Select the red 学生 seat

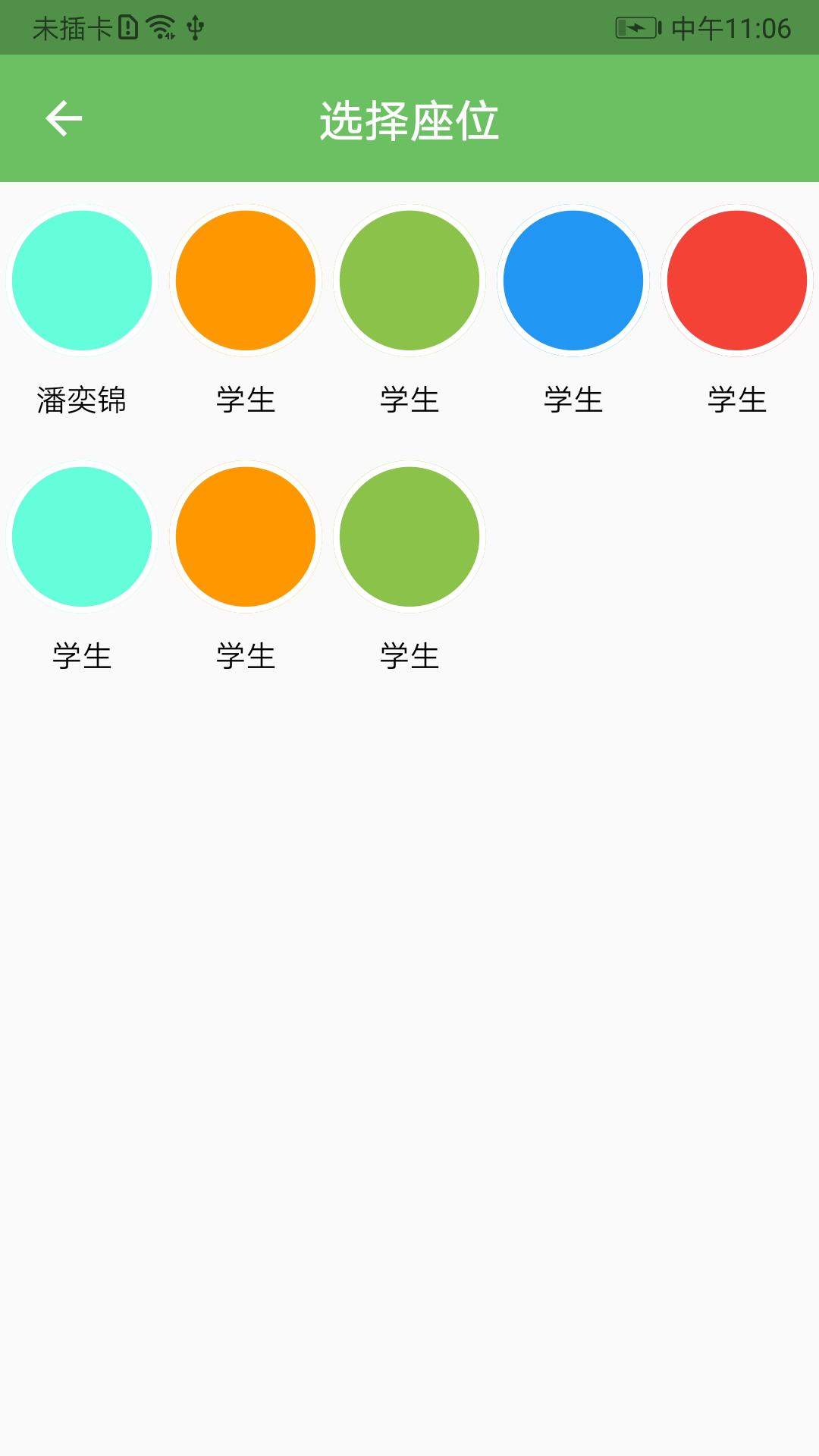737,280
